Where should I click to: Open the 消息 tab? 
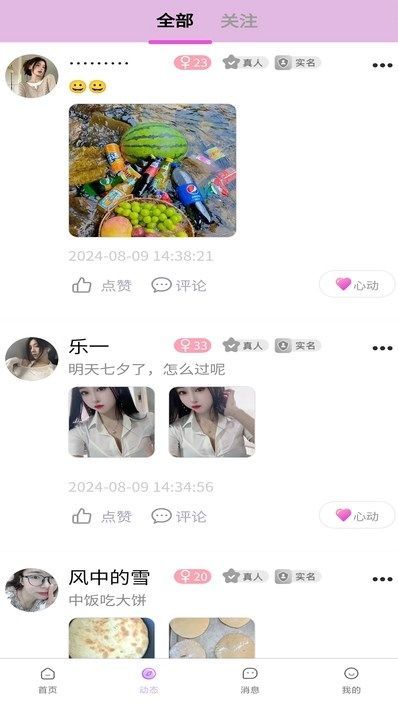pyautogui.click(x=250, y=681)
